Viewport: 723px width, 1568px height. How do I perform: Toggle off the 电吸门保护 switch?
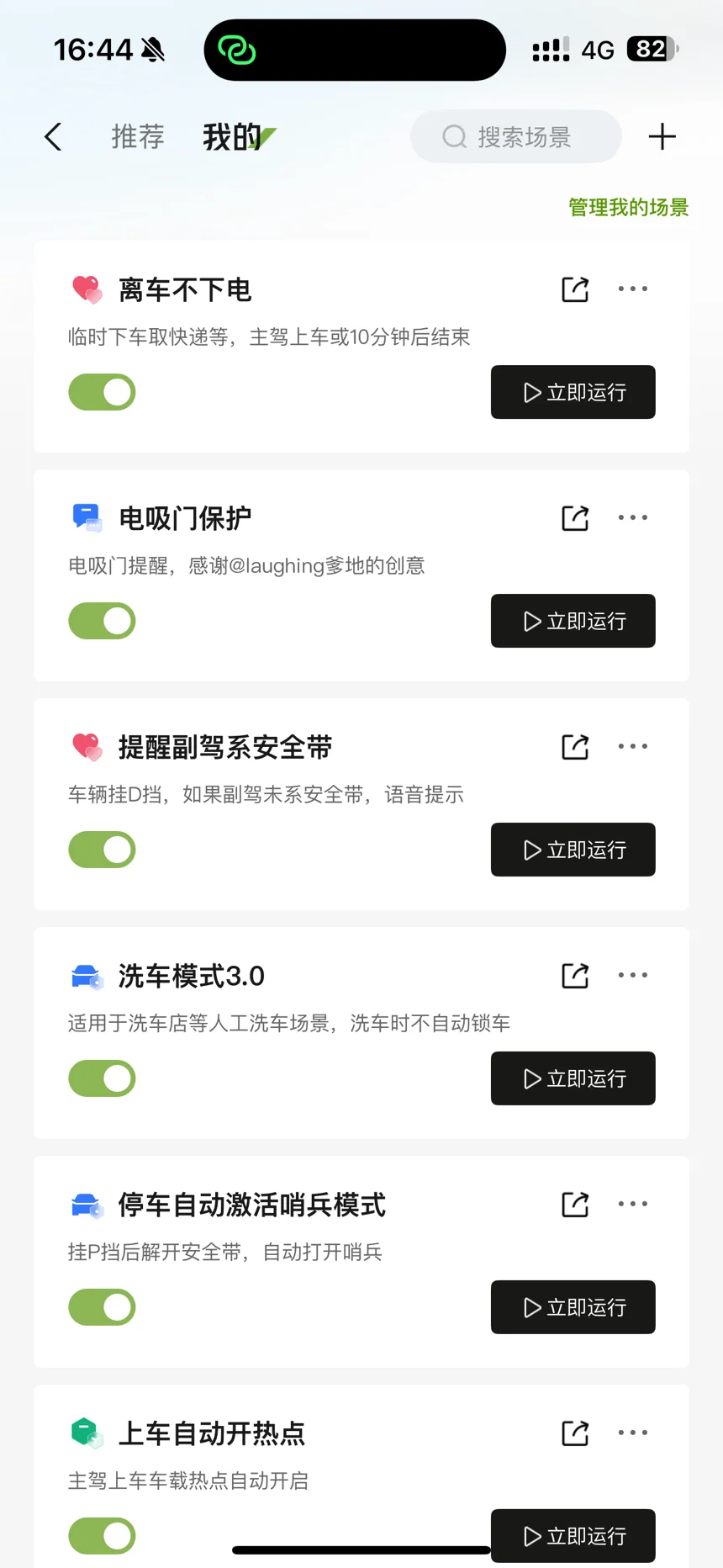coord(102,621)
